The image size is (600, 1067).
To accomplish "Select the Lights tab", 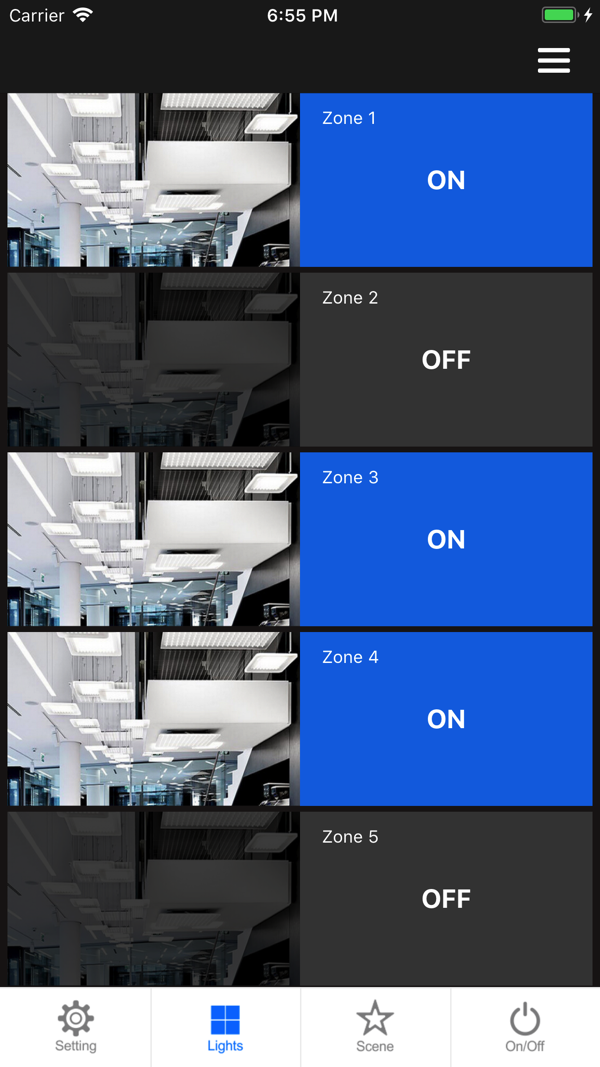I will (225, 1027).
